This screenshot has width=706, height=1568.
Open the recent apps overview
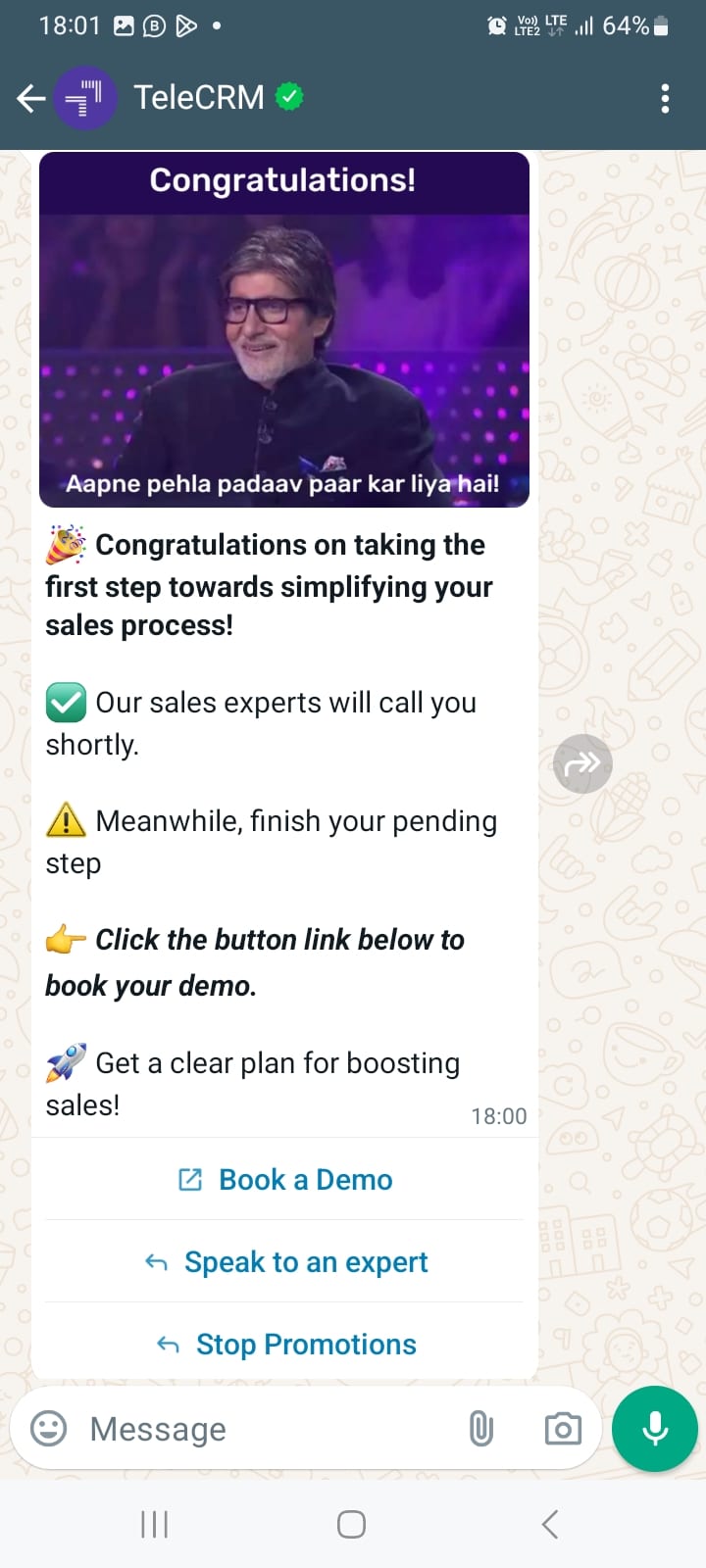pyautogui.click(x=154, y=1524)
